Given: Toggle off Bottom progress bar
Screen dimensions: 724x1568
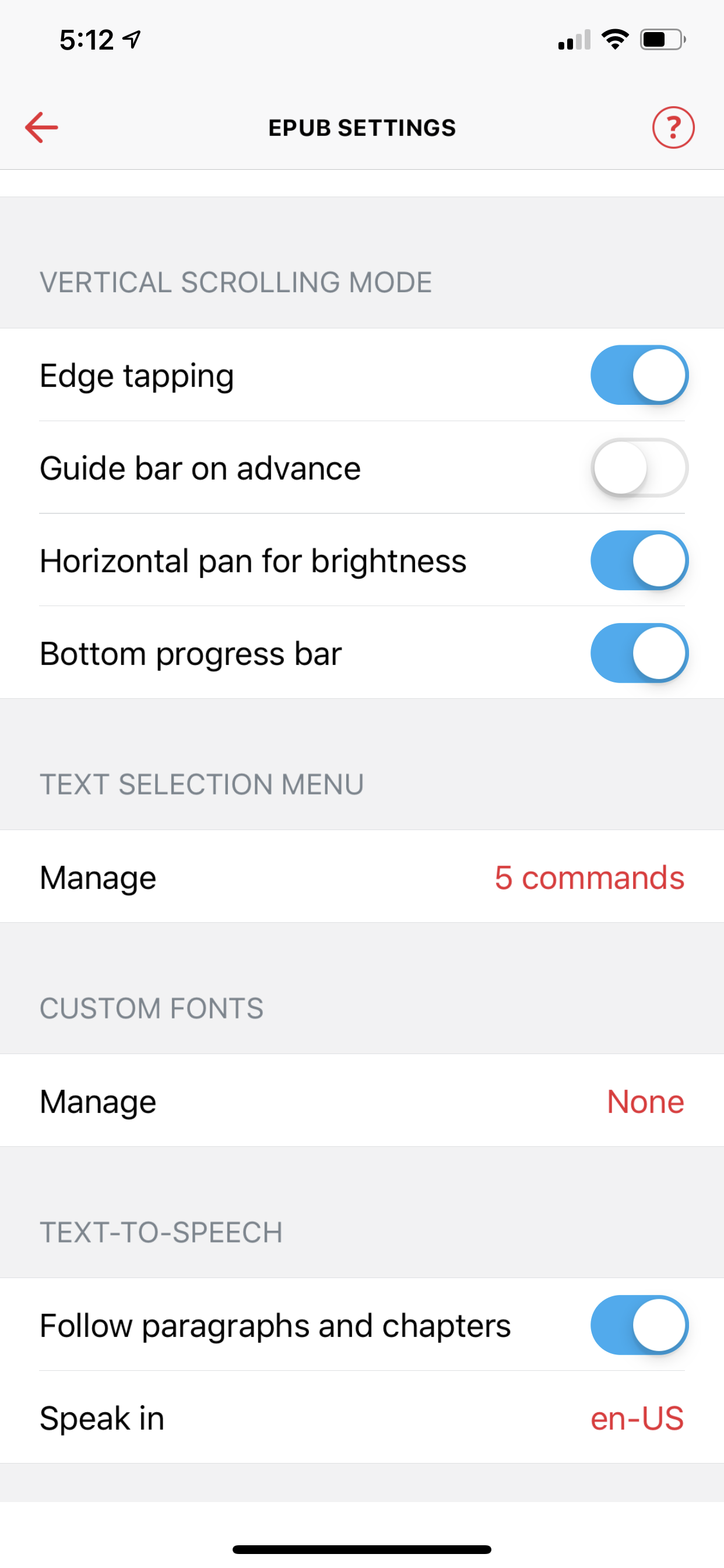Looking at the screenshot, I should pos(639,653).
